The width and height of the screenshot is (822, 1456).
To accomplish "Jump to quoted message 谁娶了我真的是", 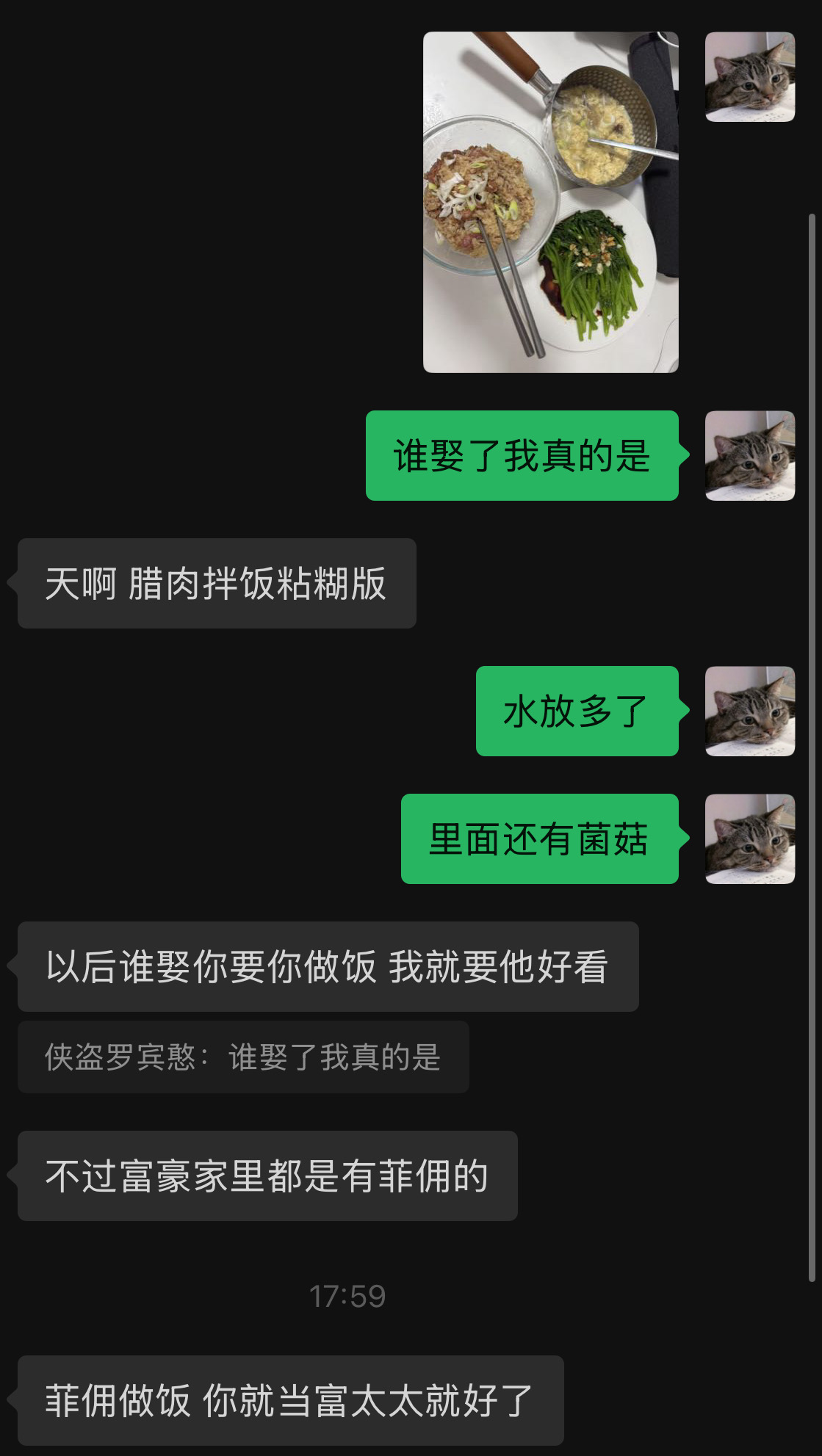I will click(x=243, y=1057).
